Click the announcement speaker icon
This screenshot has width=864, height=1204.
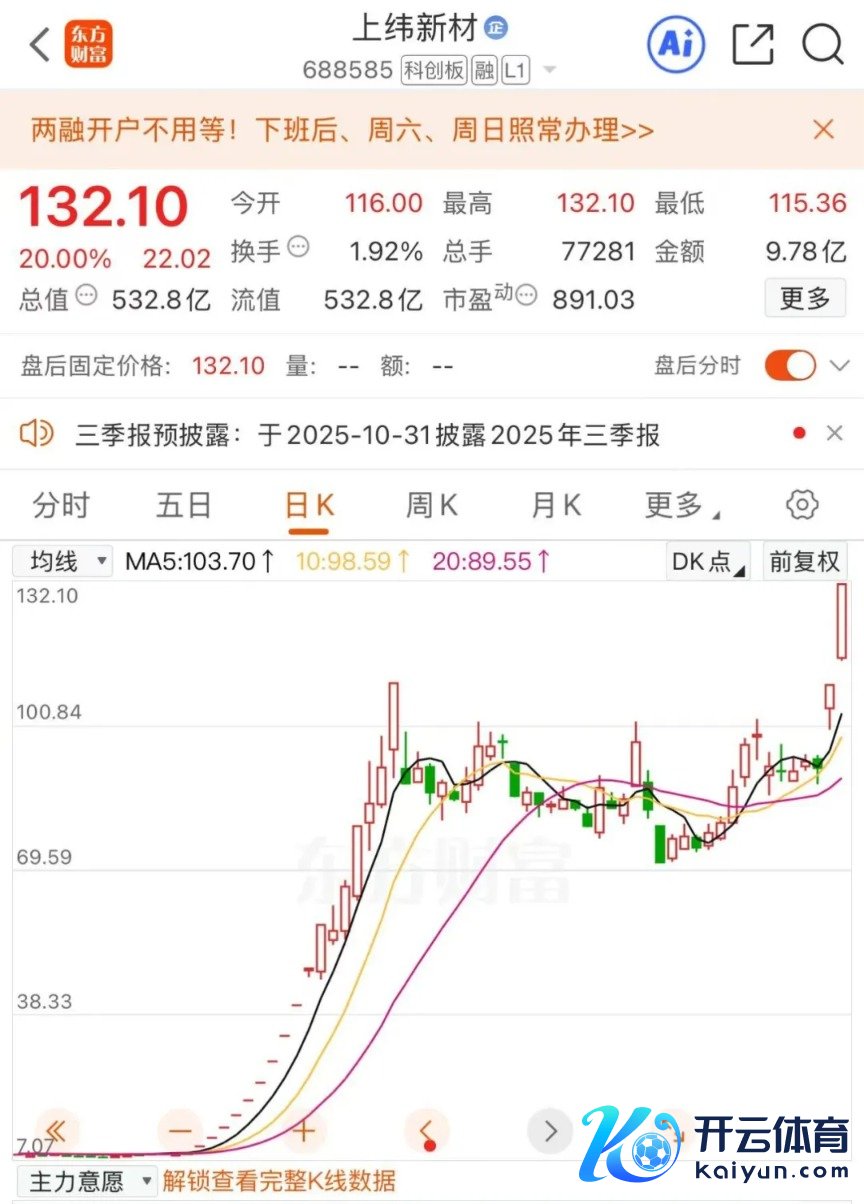click(37, 433)
